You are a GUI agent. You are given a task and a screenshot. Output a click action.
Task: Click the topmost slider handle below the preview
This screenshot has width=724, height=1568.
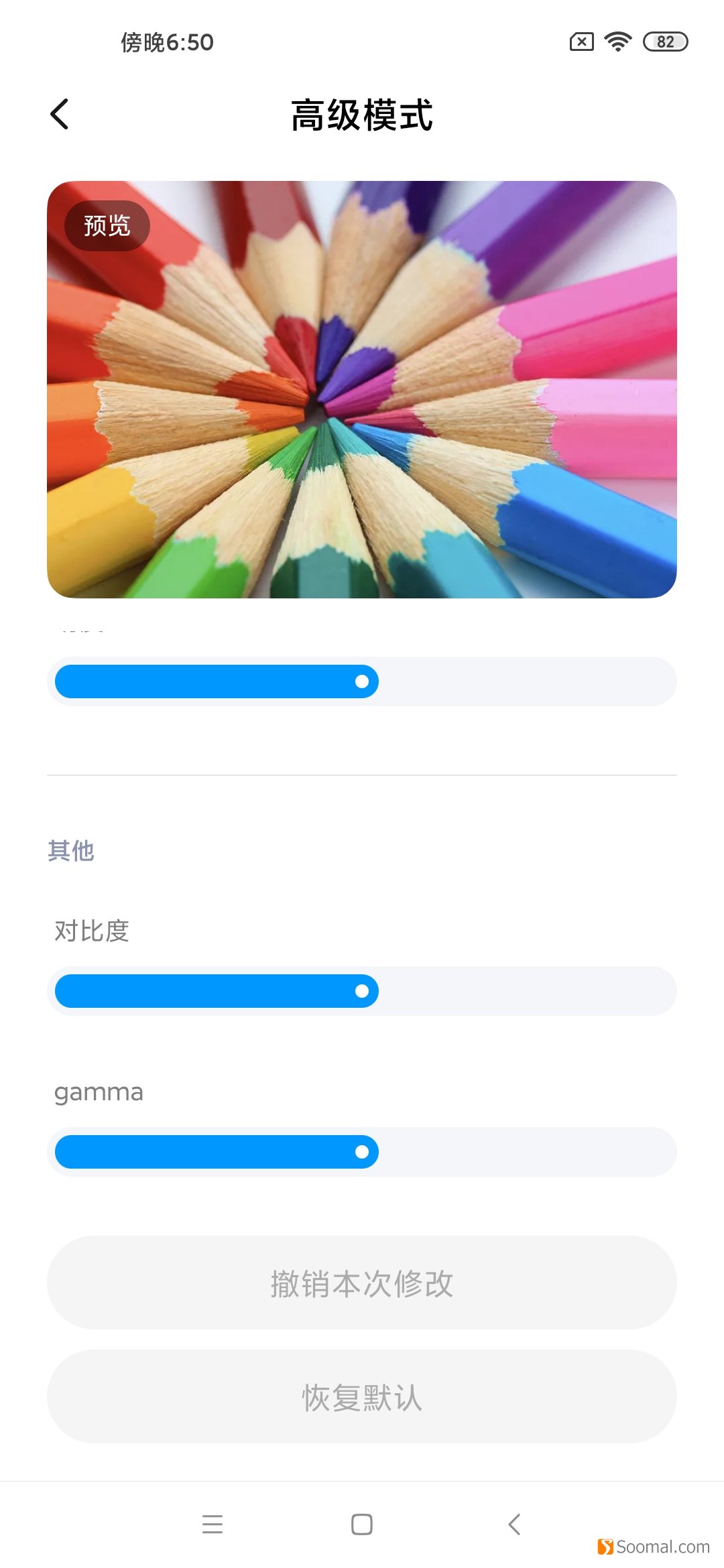point(363,681)
